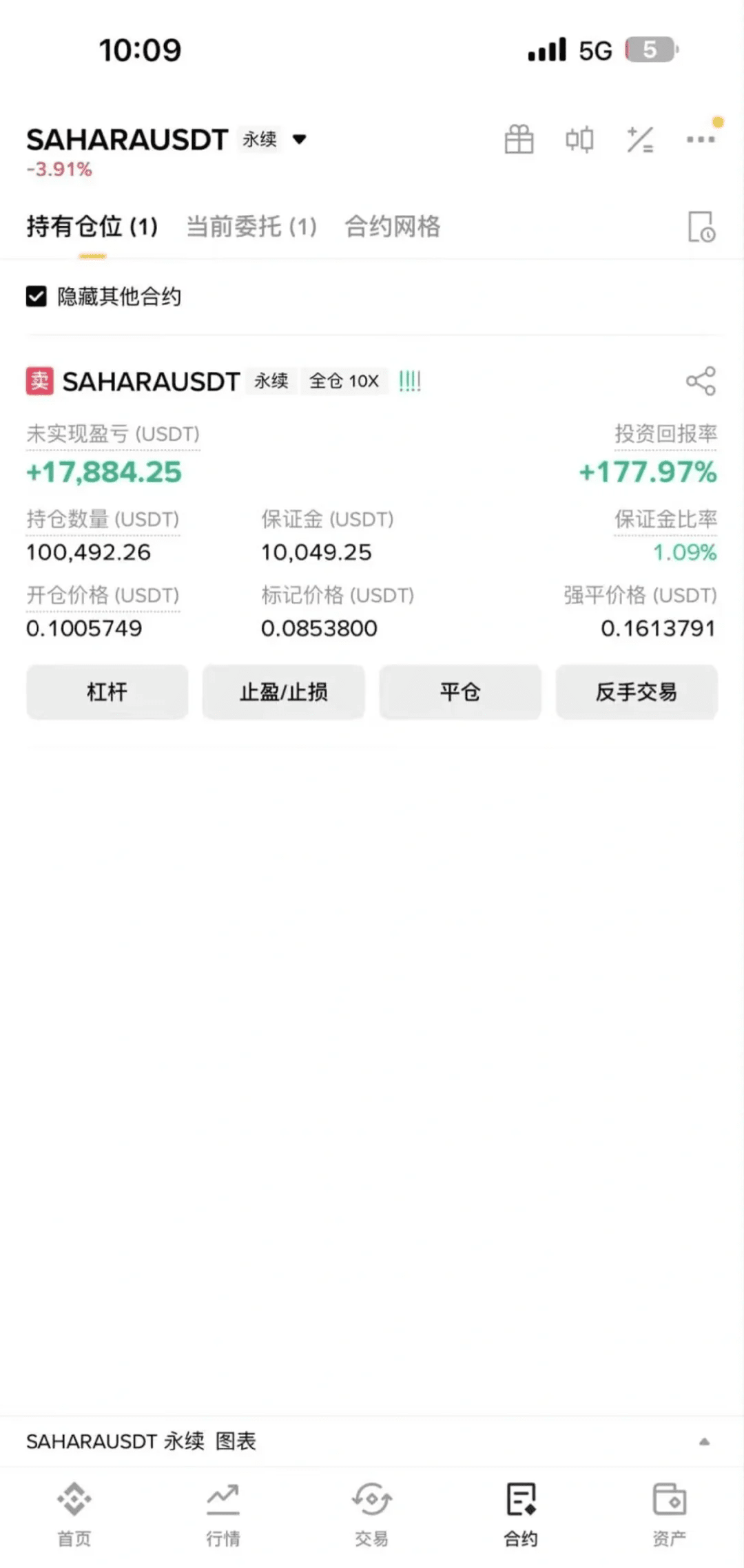Go to the 交易 tab

[371, 1513]
